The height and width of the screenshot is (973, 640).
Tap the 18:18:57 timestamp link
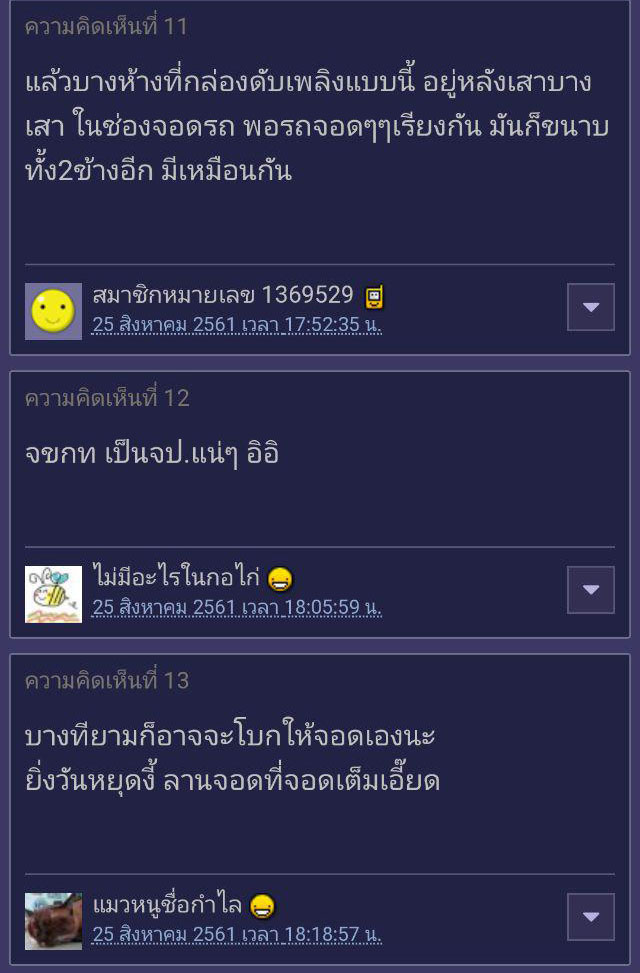click(237, 935)
